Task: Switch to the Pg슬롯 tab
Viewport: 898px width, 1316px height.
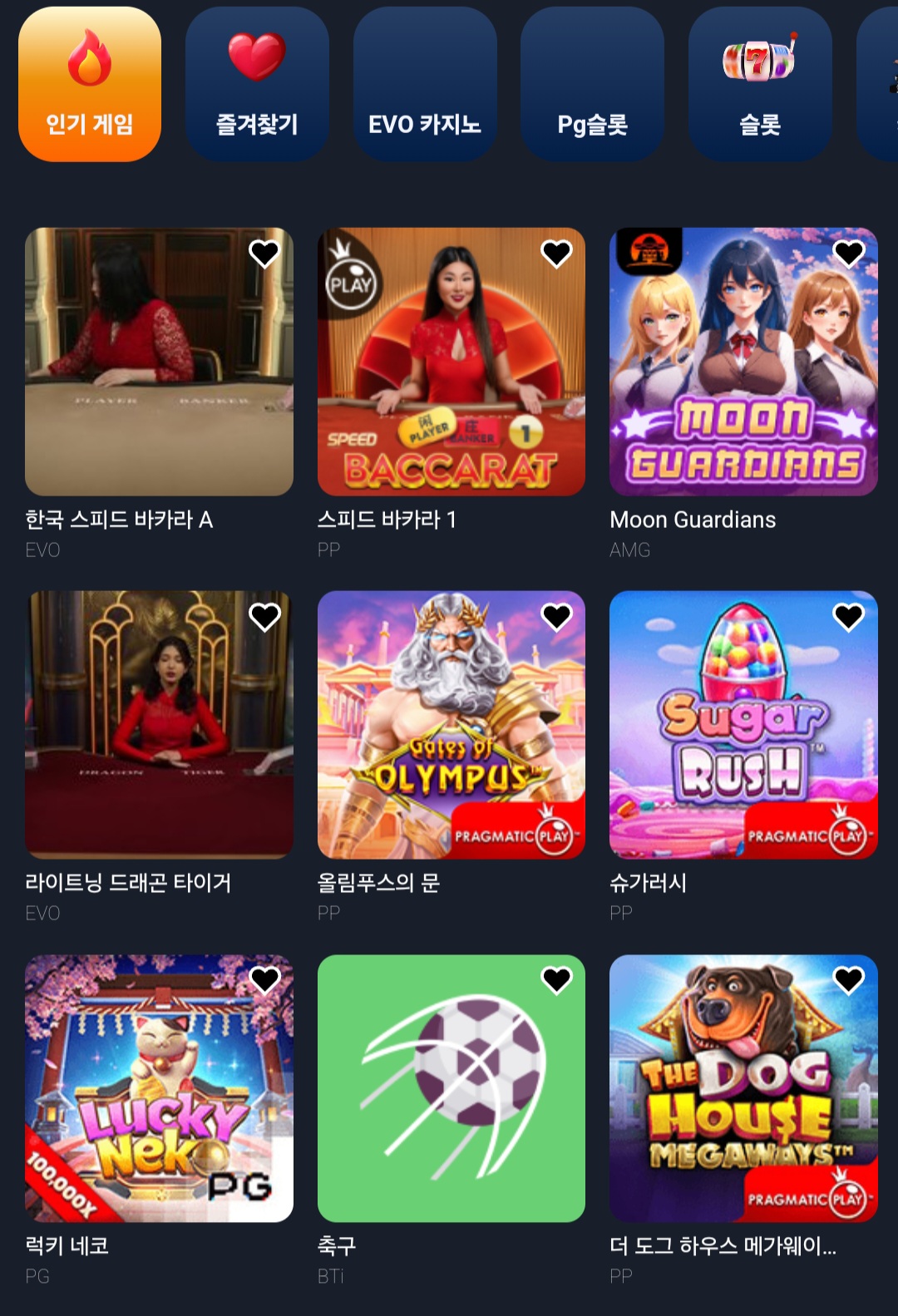Action: pos(592,84)
